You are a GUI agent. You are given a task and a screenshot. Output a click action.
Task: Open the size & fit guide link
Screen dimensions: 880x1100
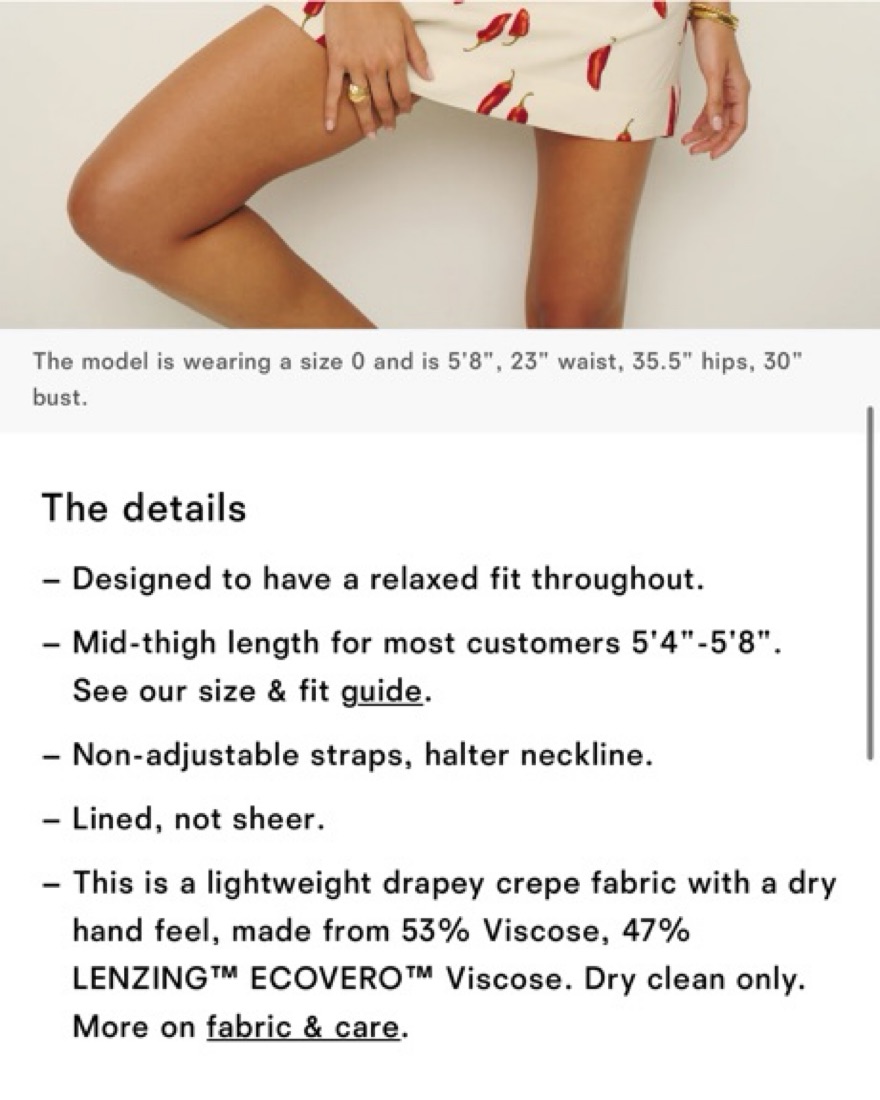pos(382,692)
